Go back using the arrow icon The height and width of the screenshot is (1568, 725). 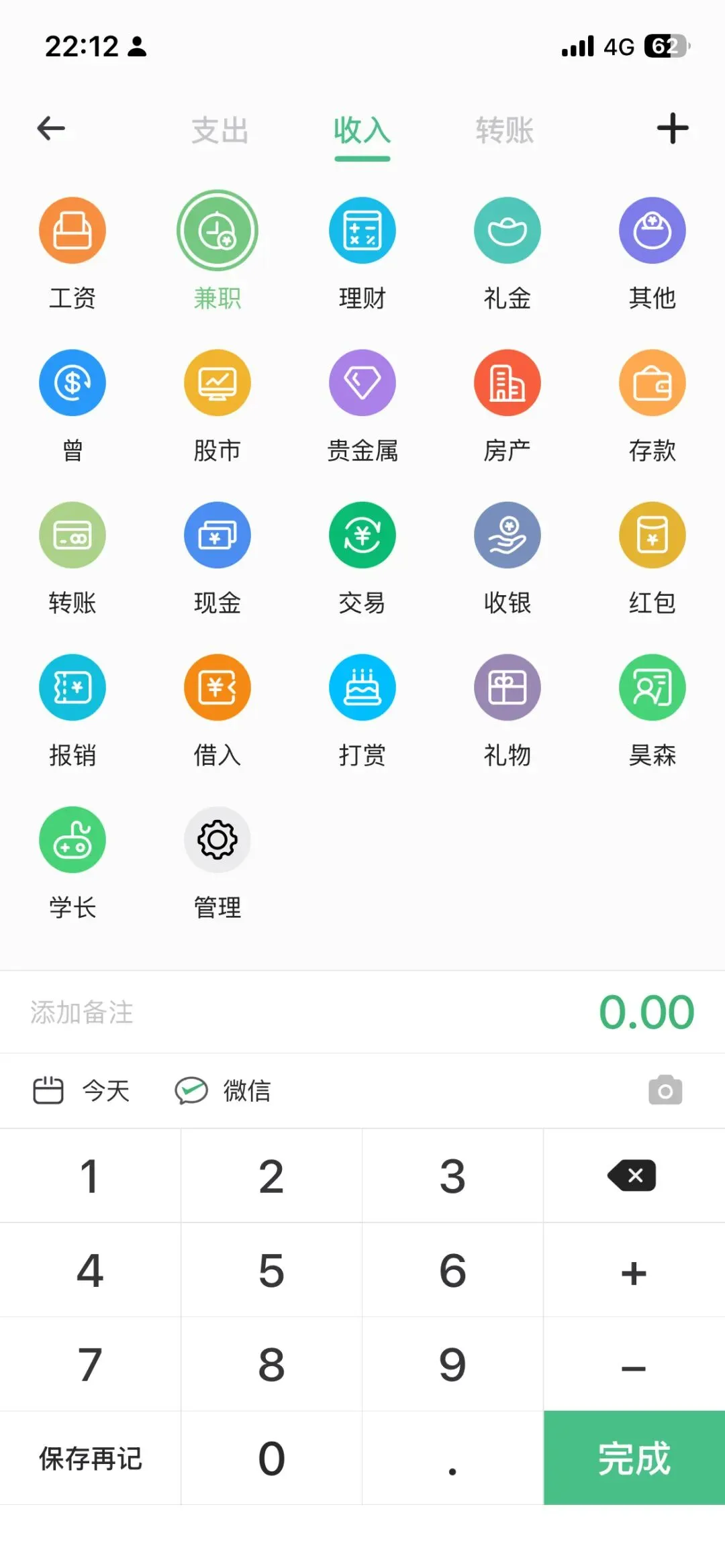tap(51, 128)
